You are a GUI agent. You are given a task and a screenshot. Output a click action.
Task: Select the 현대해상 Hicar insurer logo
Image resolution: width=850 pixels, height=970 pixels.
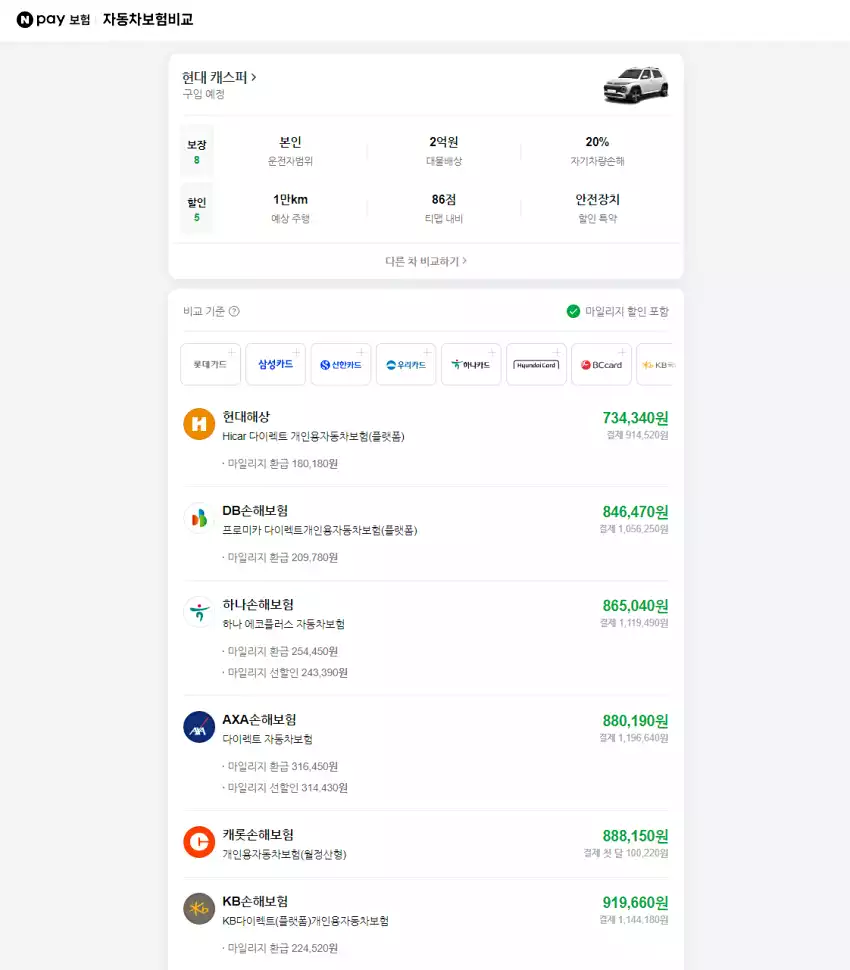[x=199, y=423]
